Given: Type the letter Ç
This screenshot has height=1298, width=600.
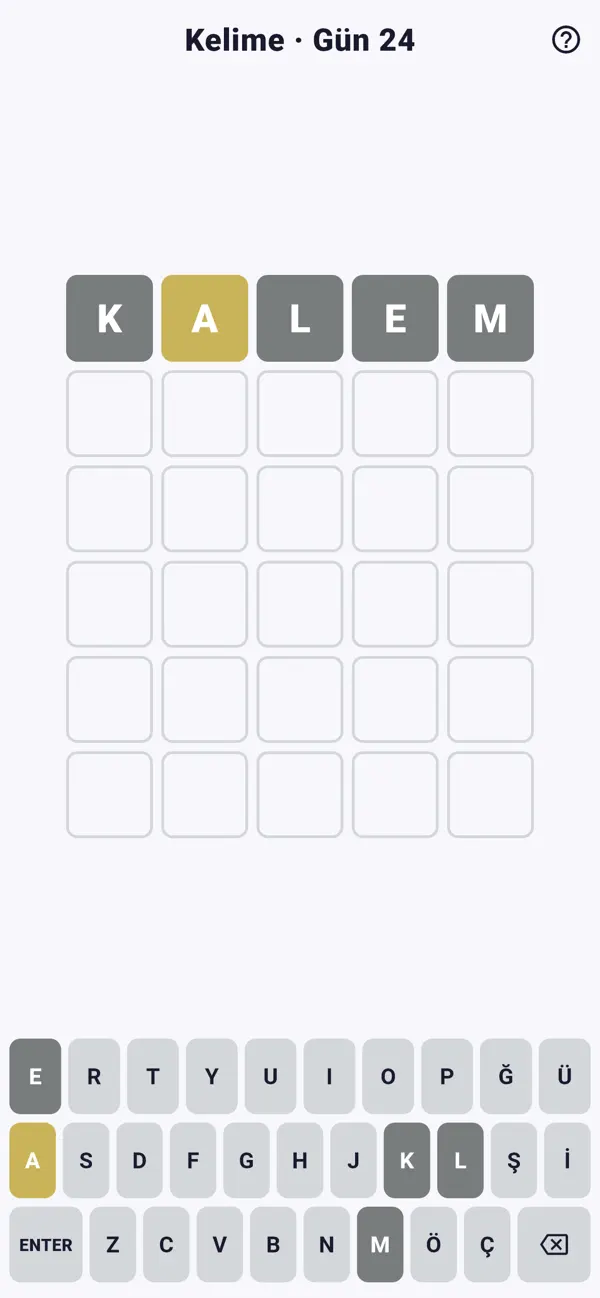Looking at the screenshot, I should pyautogui.click(x=487, y=1245).
